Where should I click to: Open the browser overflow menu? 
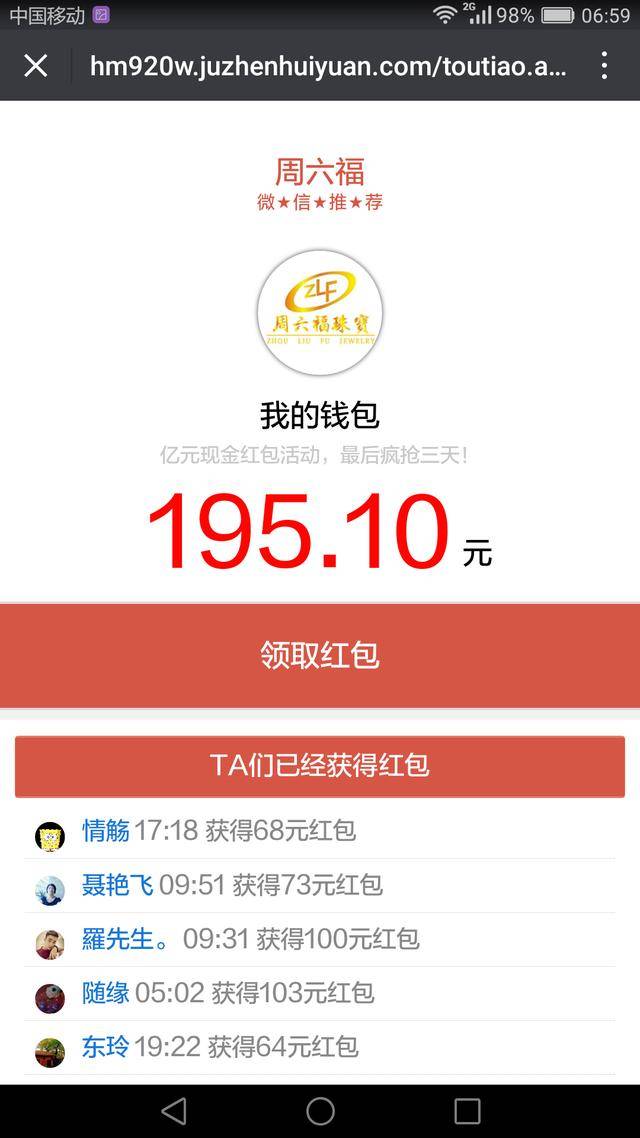(604, 66)
